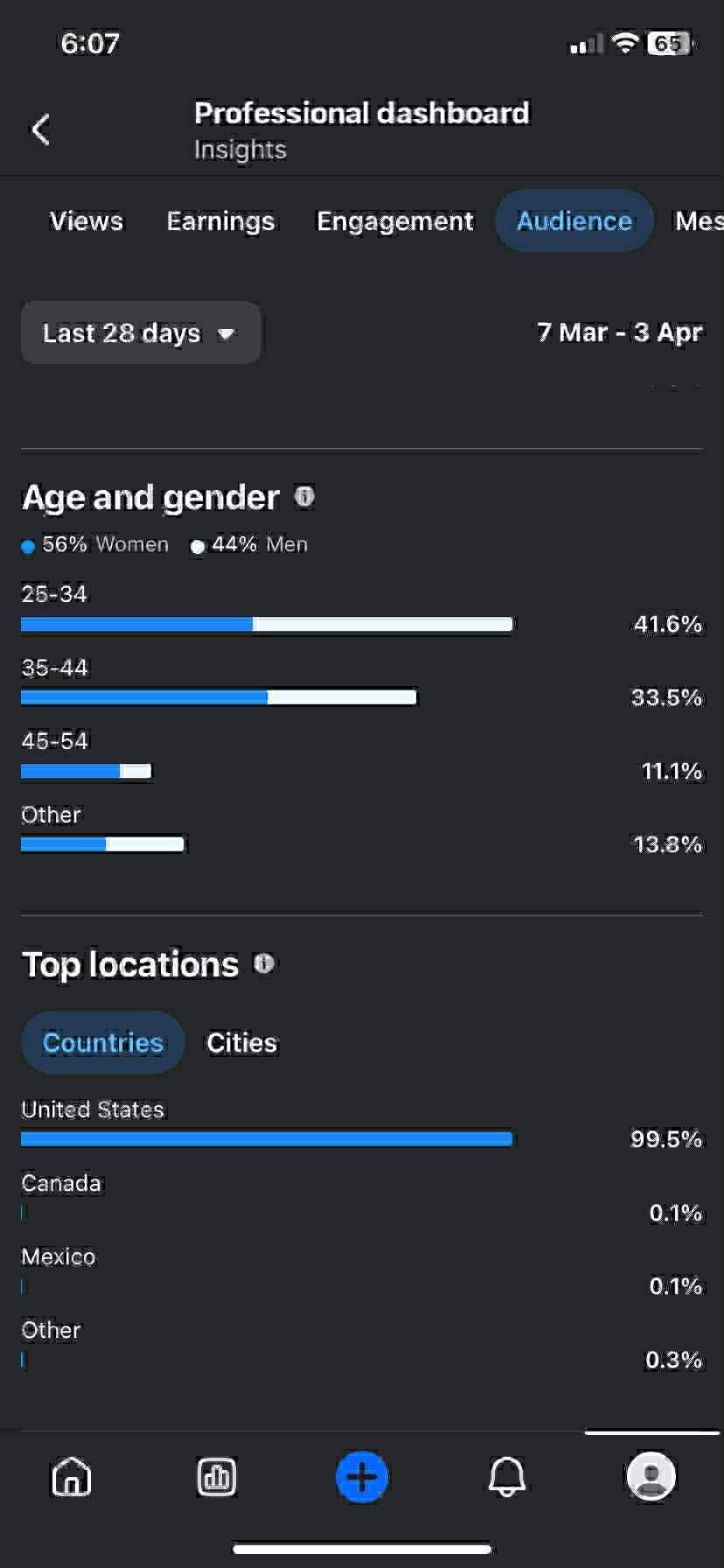
Task: Open the profile tab
Action: point(651,1477)
